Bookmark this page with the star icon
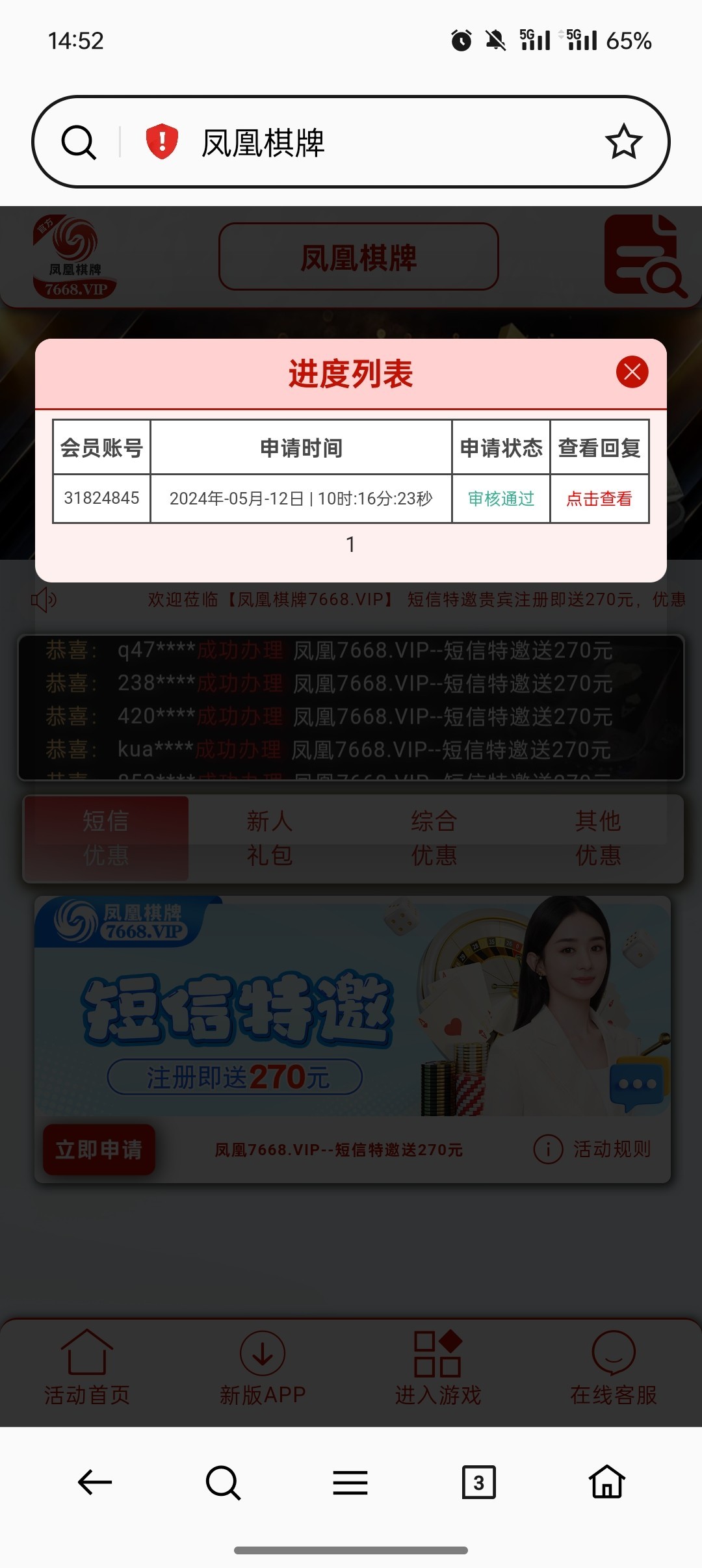Screen dimensions: 702x1568 tap(623, 142)
